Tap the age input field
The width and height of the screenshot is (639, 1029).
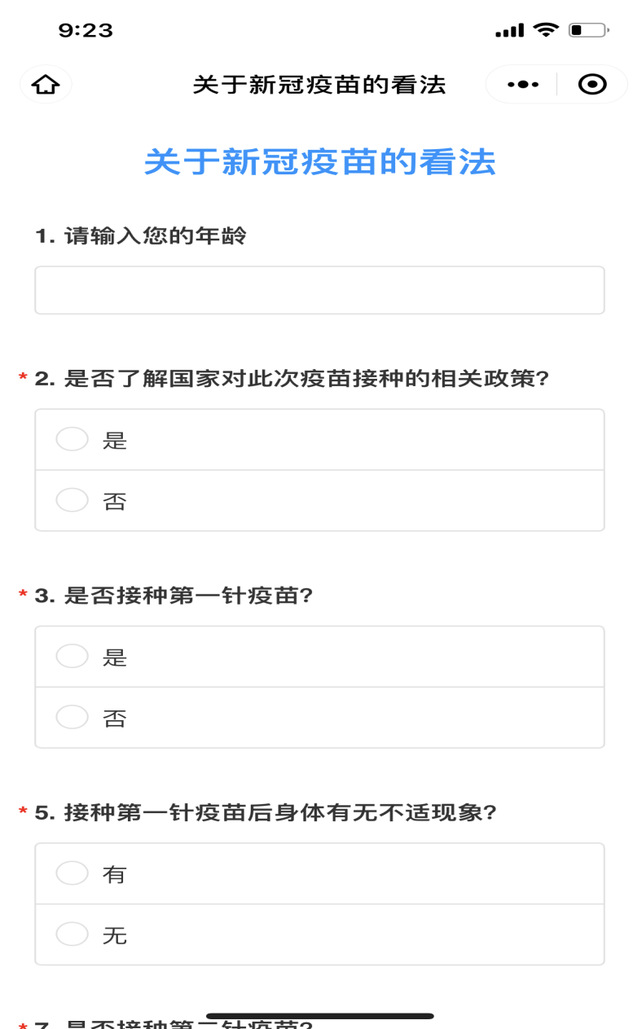[x=320, y=290]
